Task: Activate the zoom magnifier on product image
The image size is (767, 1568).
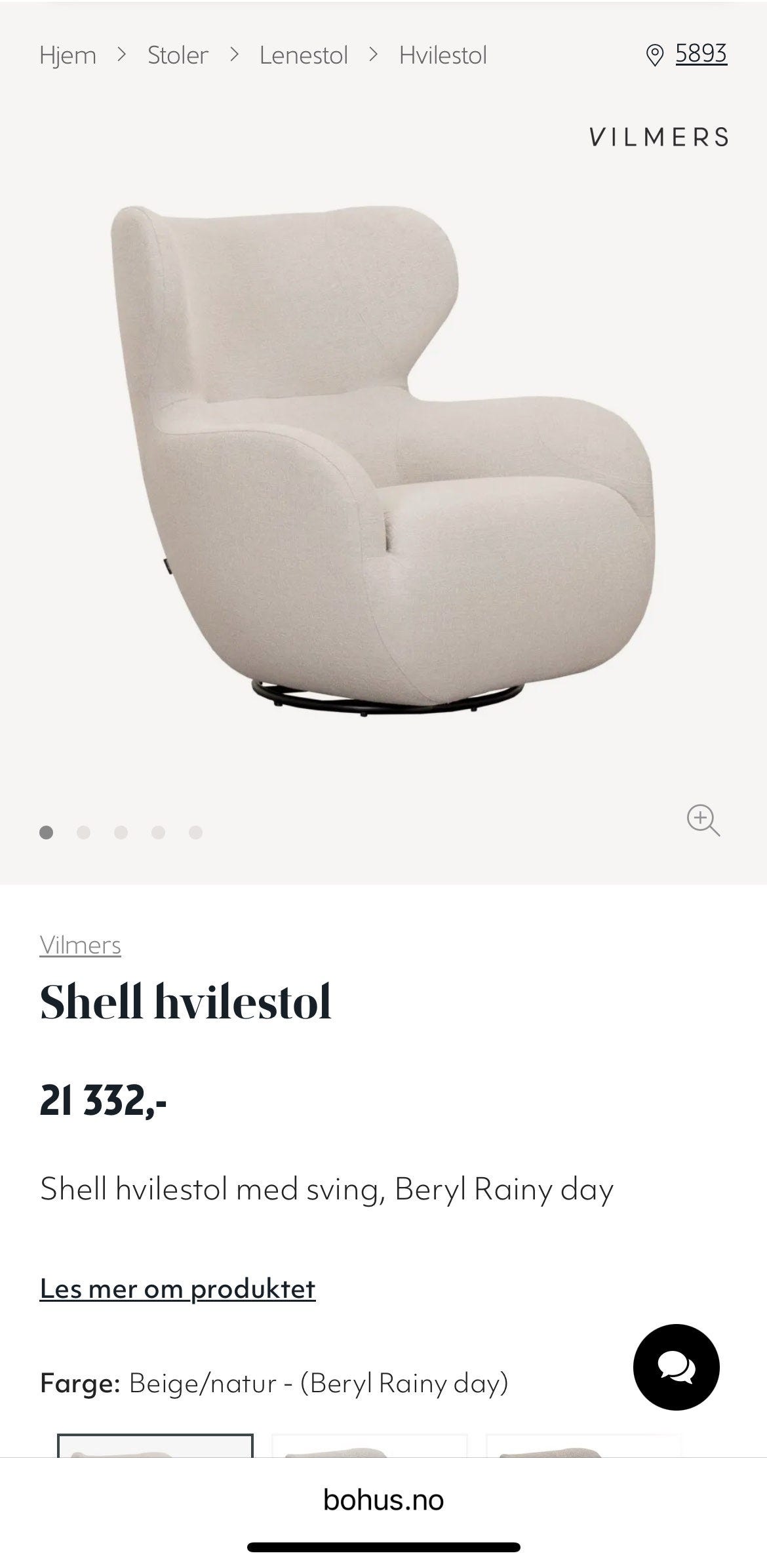Action: (x=703, y=820)
